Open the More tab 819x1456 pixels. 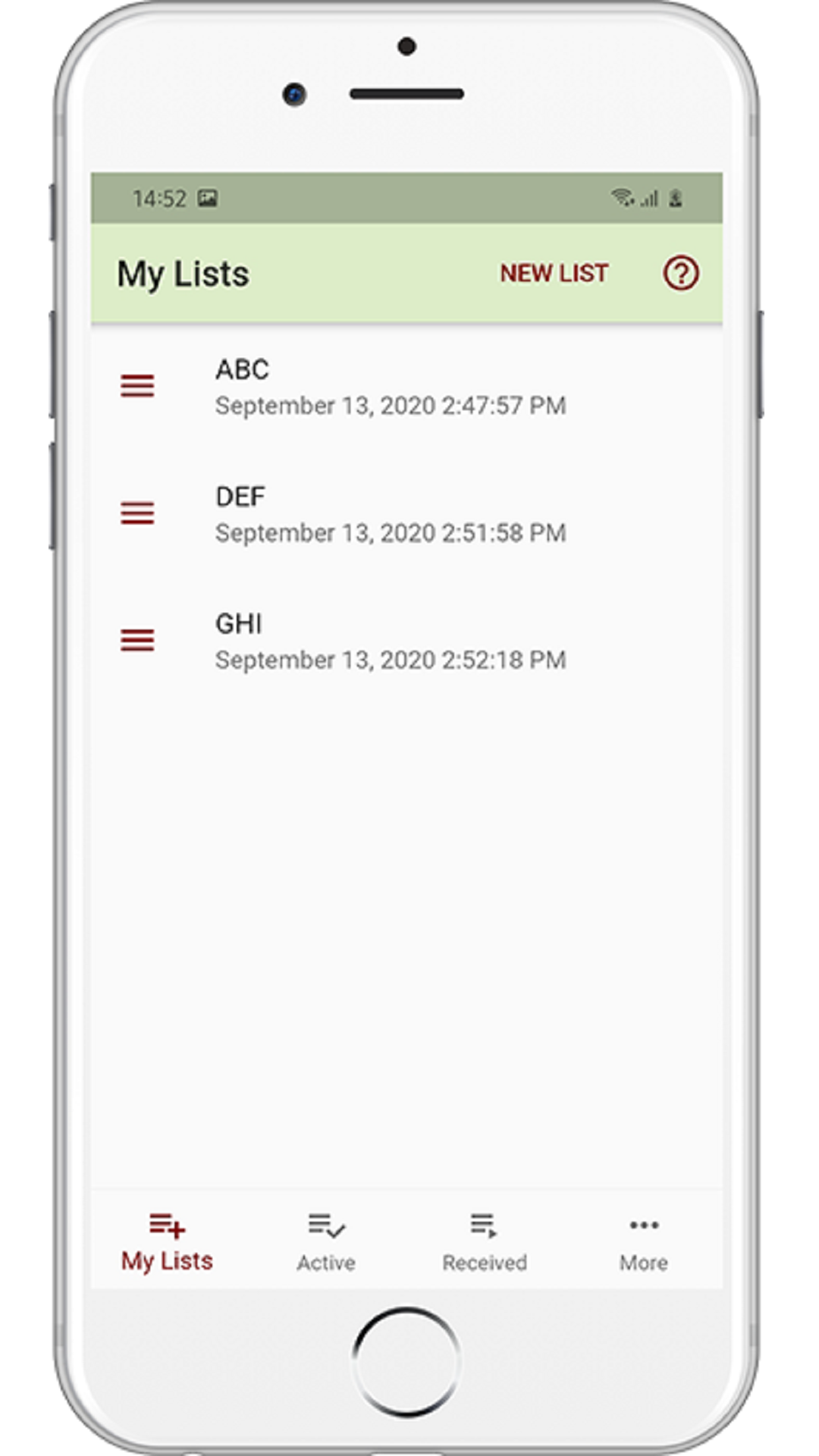click(x=644, y=1242)
